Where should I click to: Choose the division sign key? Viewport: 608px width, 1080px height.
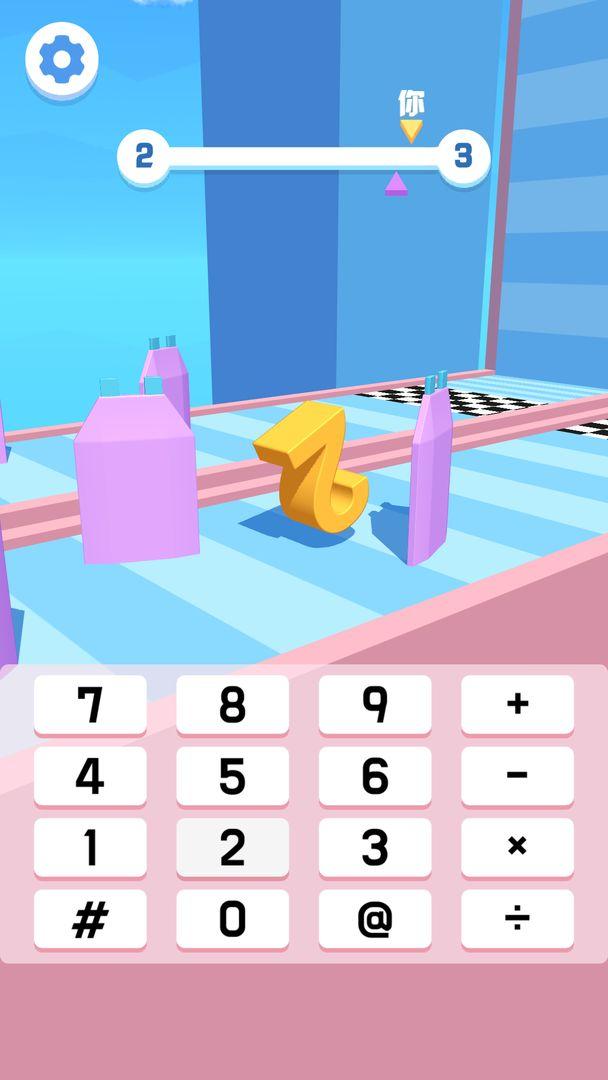coord(517,919)
